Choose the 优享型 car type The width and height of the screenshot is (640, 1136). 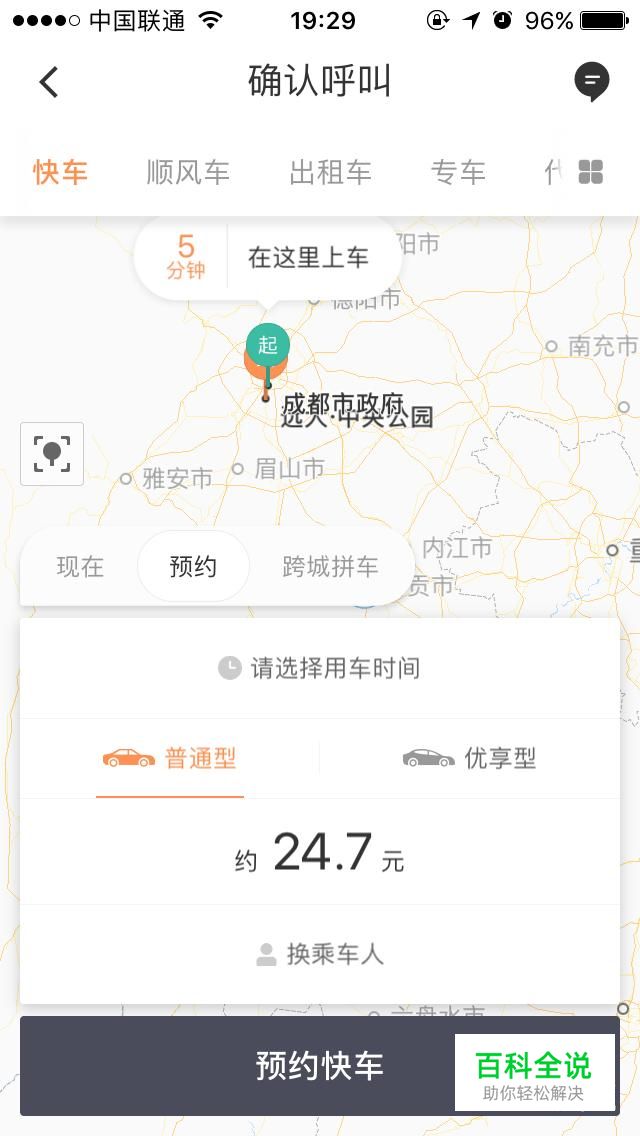coord(470,758)
